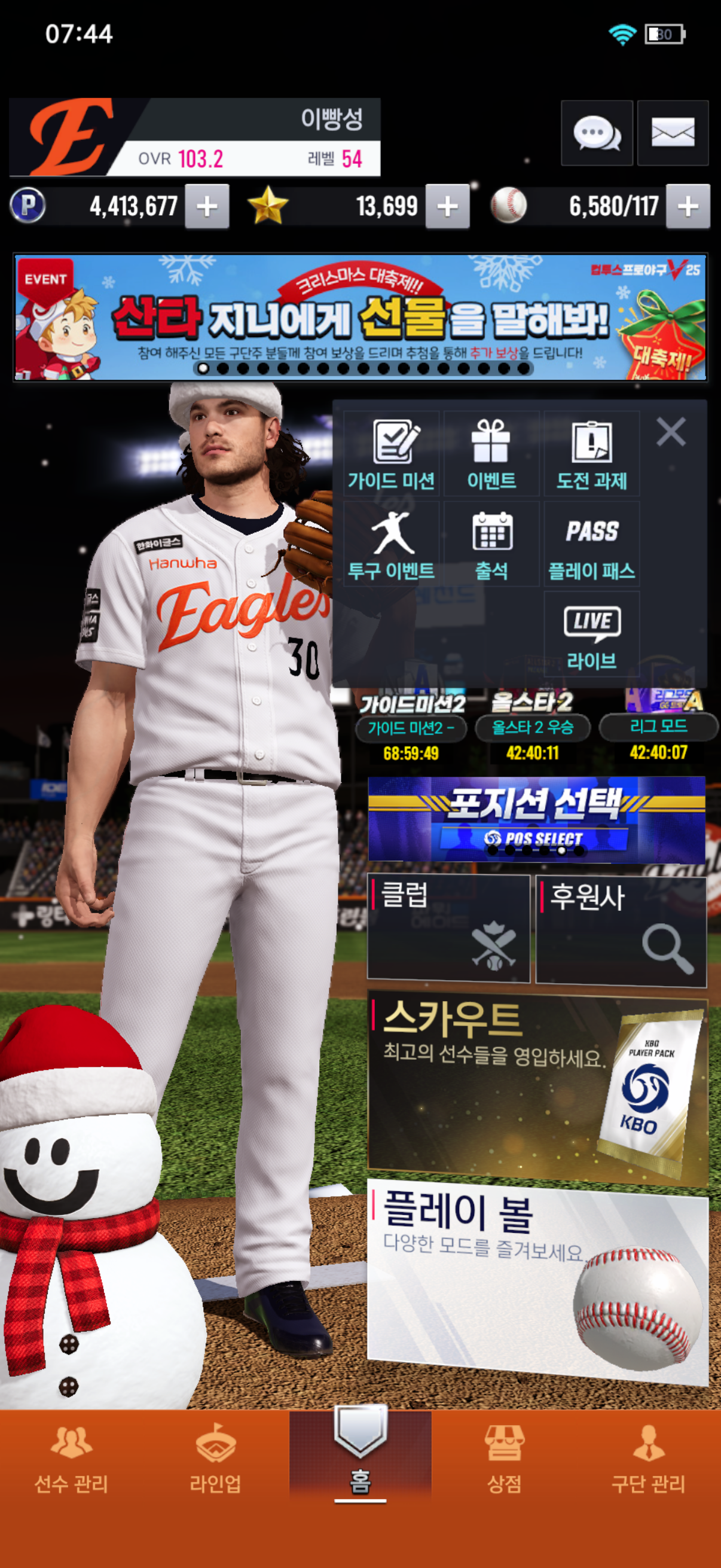Add more stars with the plus button
The width and height of the screenshot is (721, 1568).
coord(447,206)
